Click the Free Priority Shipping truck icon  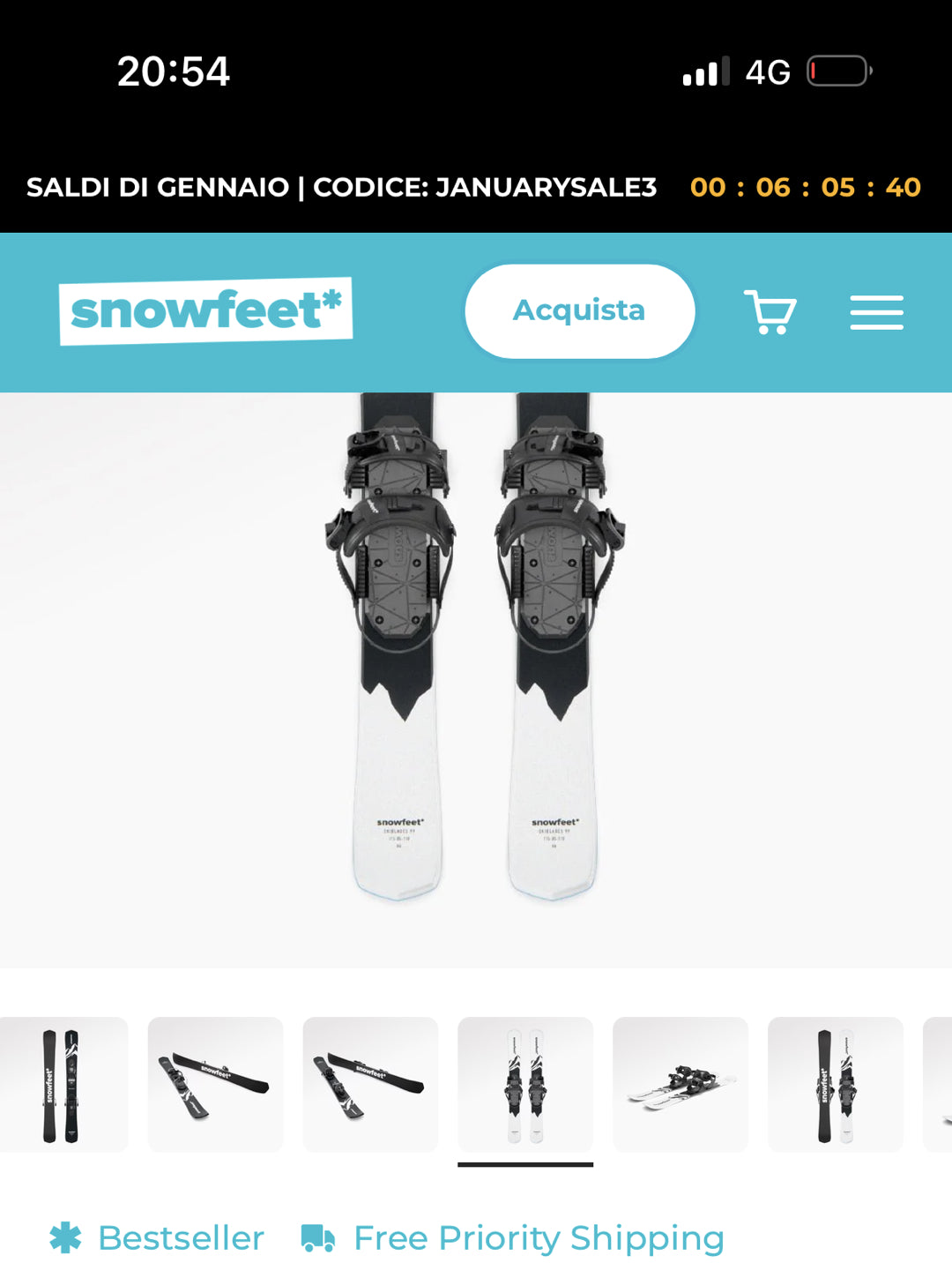coord(315,1236)
